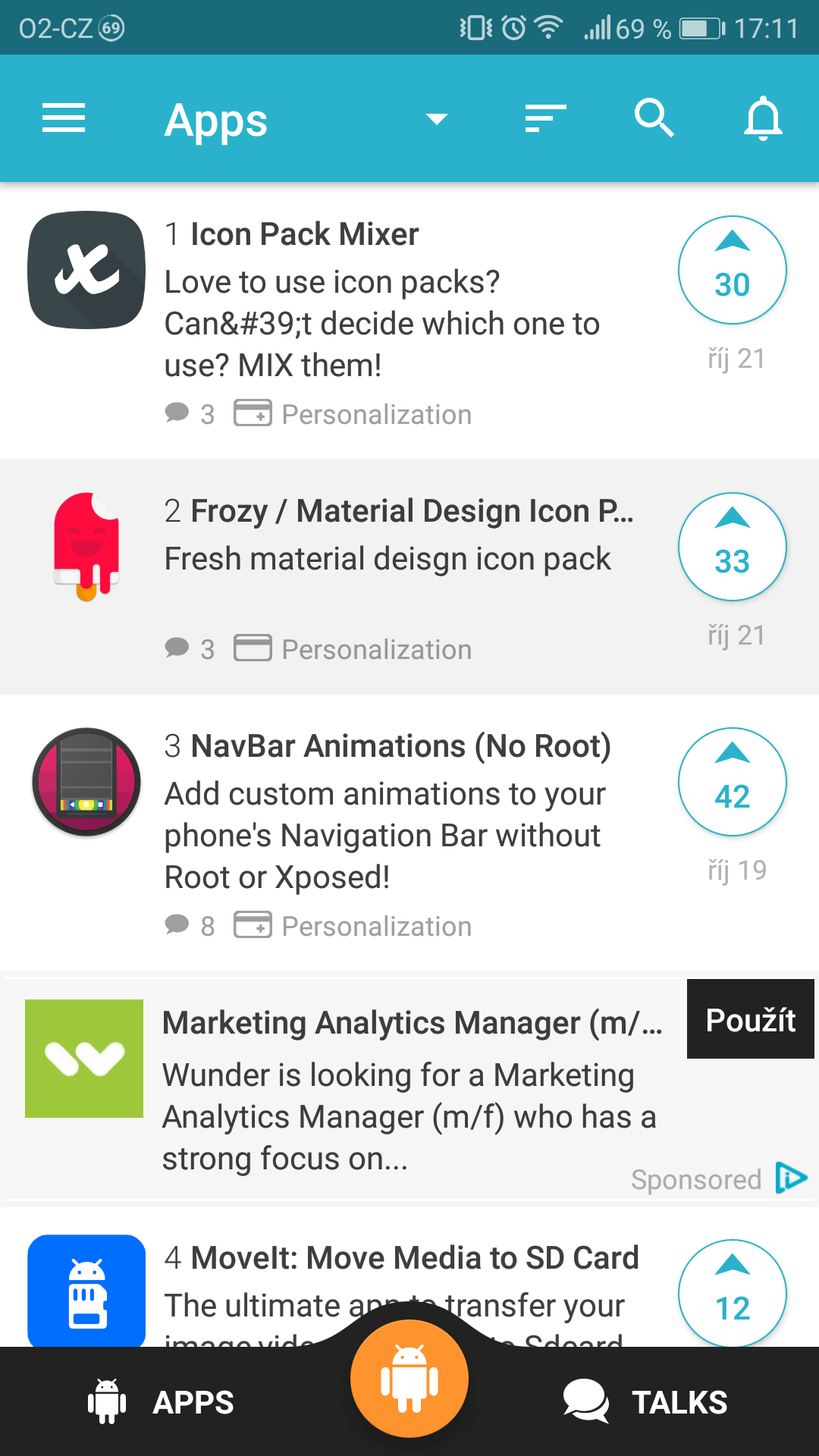Upvote MoveIt app with 12 votes
This screenshot has width=819, height=1456.
[x=733, y=1294]
